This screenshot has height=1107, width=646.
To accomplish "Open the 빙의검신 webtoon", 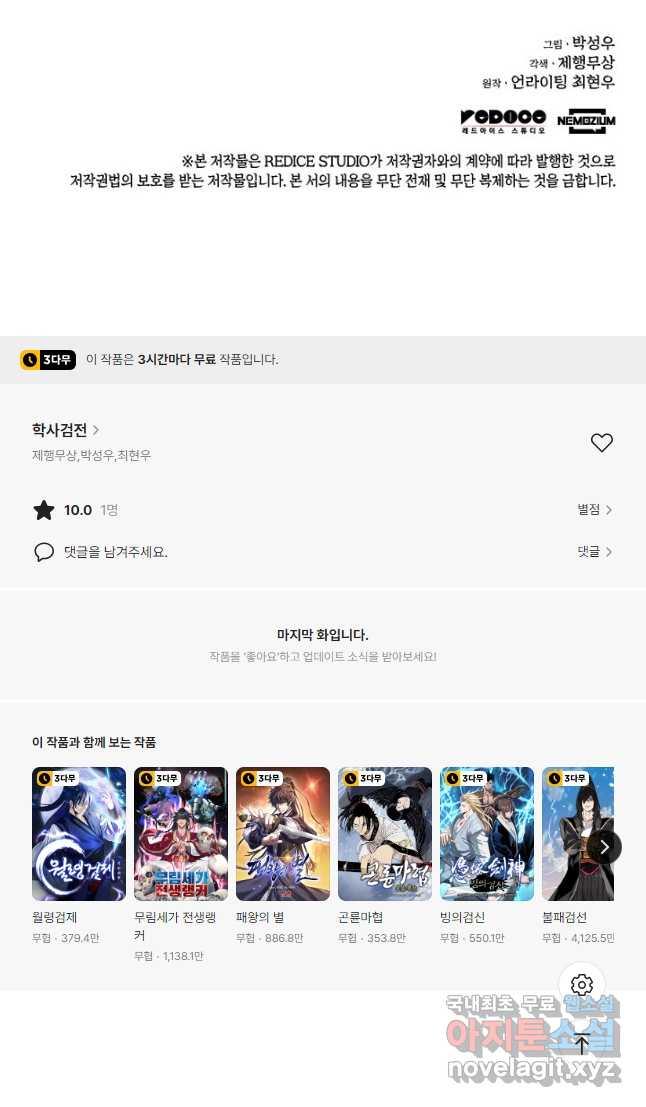I will coord(487,834).
